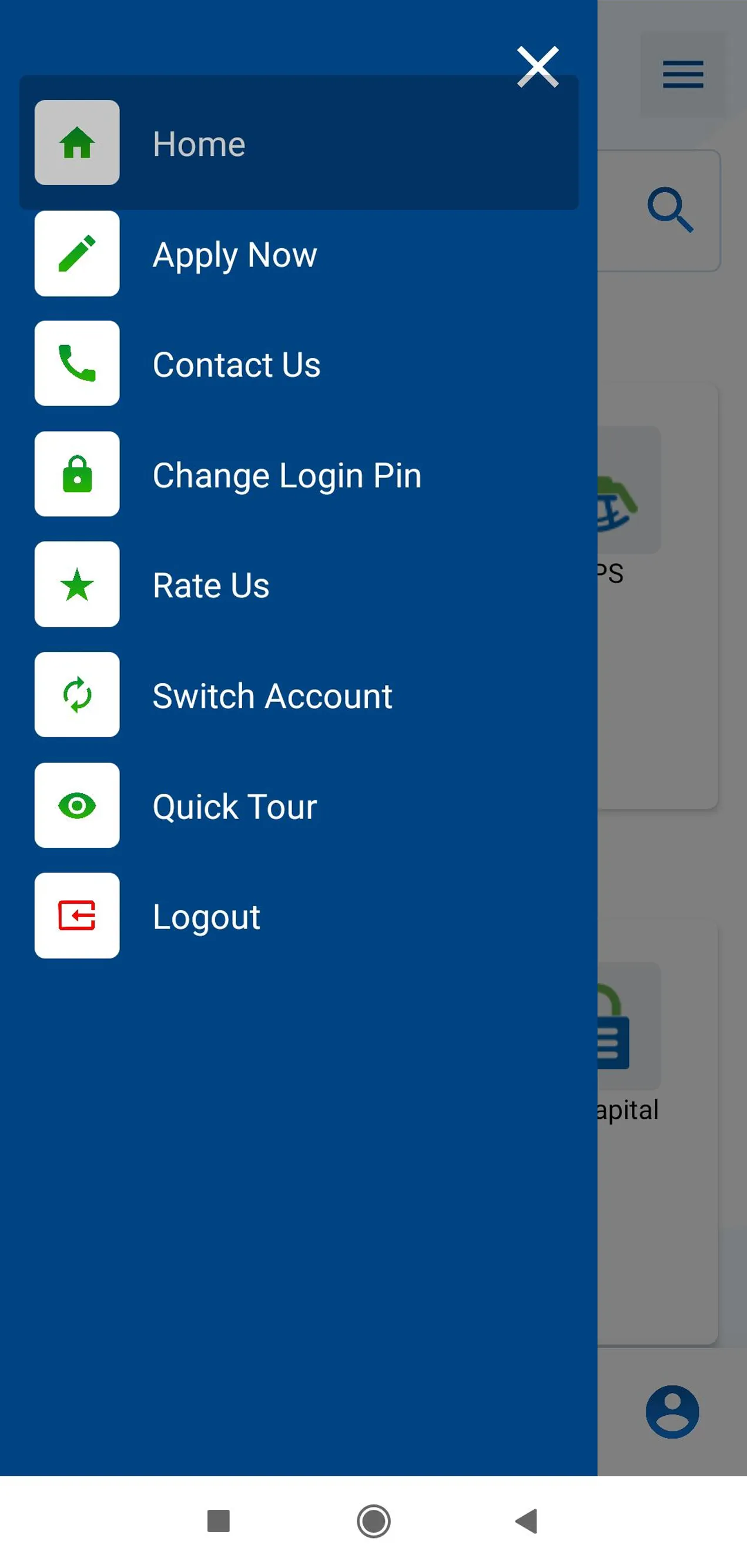Screen dimensions: 747x1568
Task: Tap the system back button
Action: [526, 1521]
